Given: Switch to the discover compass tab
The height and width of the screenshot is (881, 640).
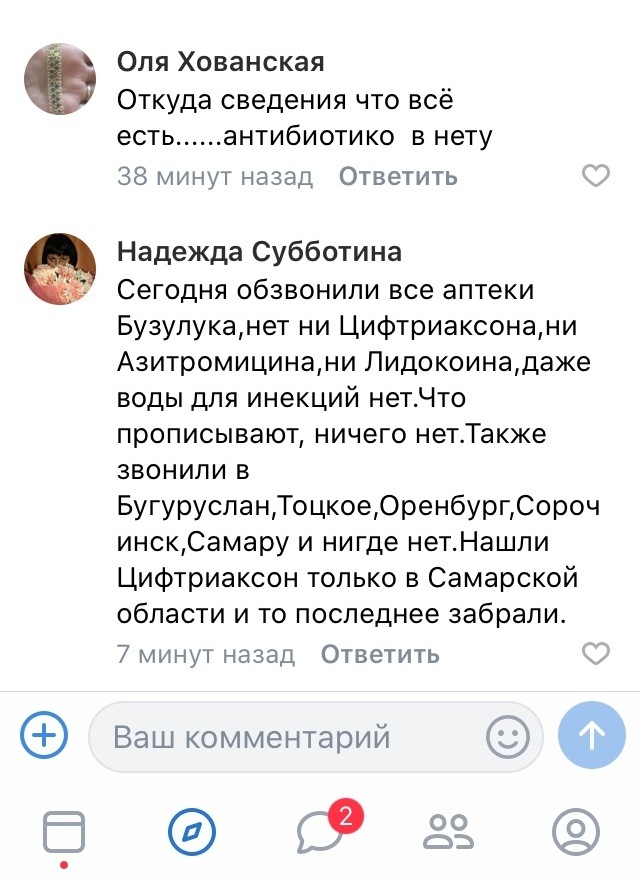Looking at the screenshot, I should pos(191,830).
